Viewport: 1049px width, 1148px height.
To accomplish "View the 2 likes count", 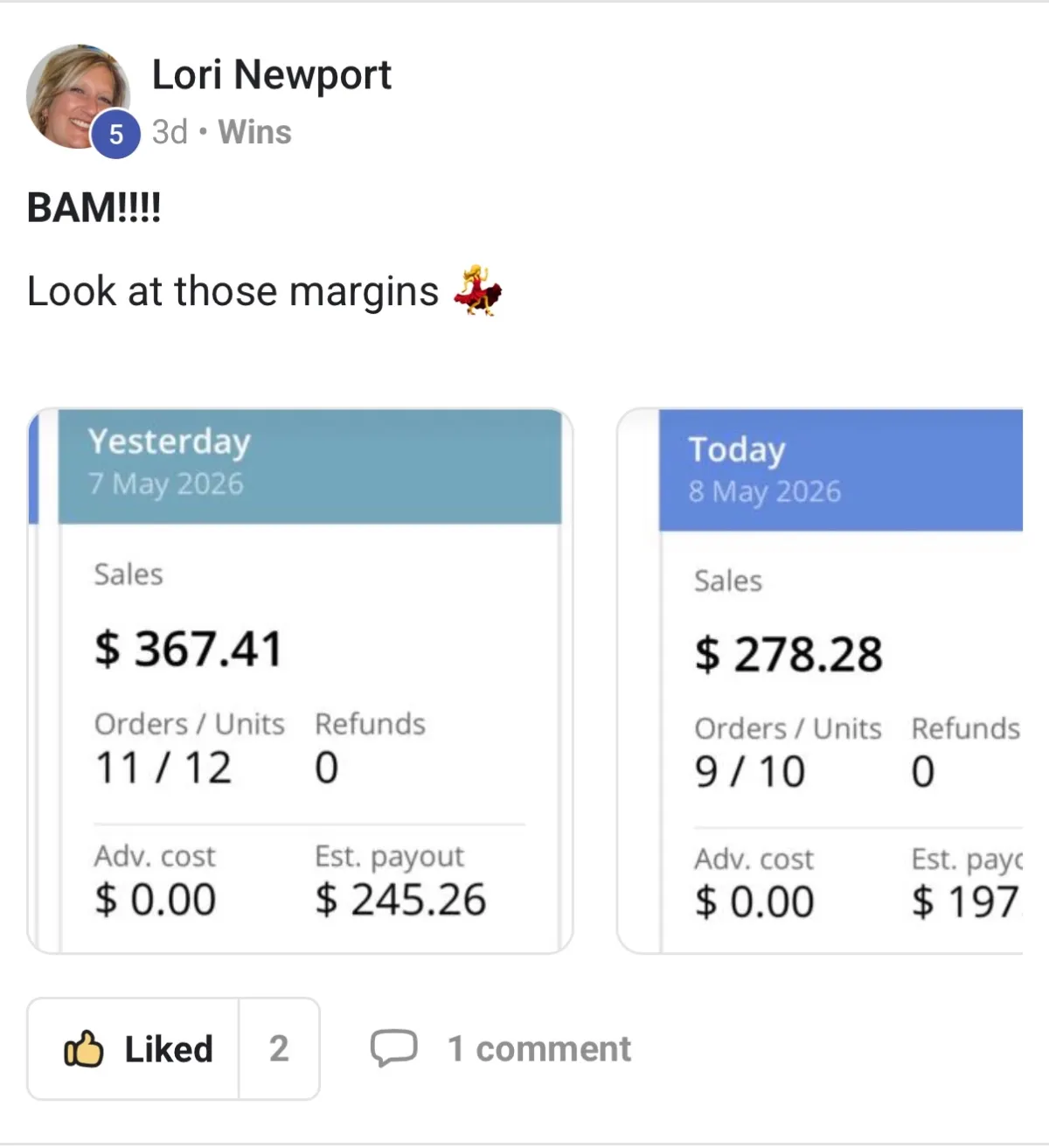I will 279,1048.
